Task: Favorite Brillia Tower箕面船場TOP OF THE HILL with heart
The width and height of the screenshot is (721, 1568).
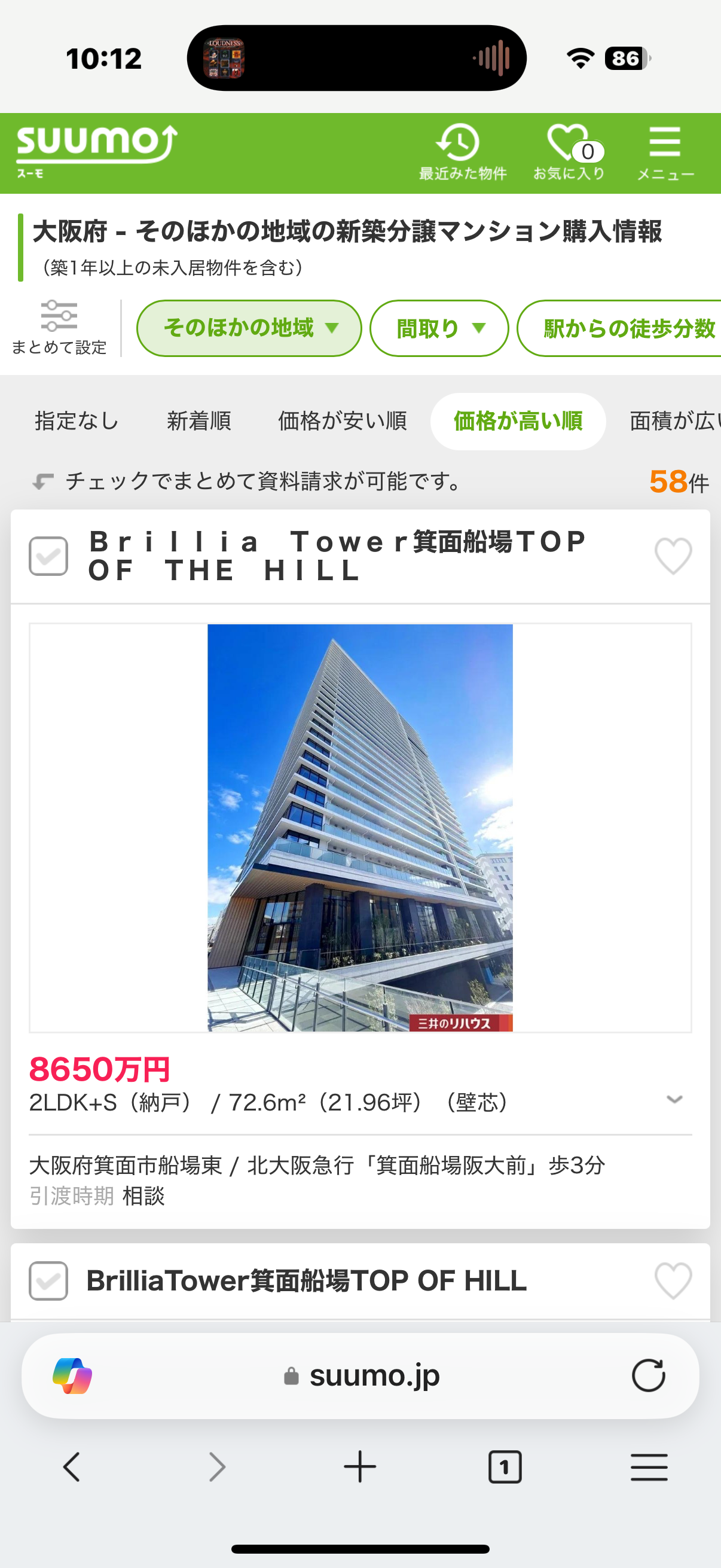Action: [673, 556]
